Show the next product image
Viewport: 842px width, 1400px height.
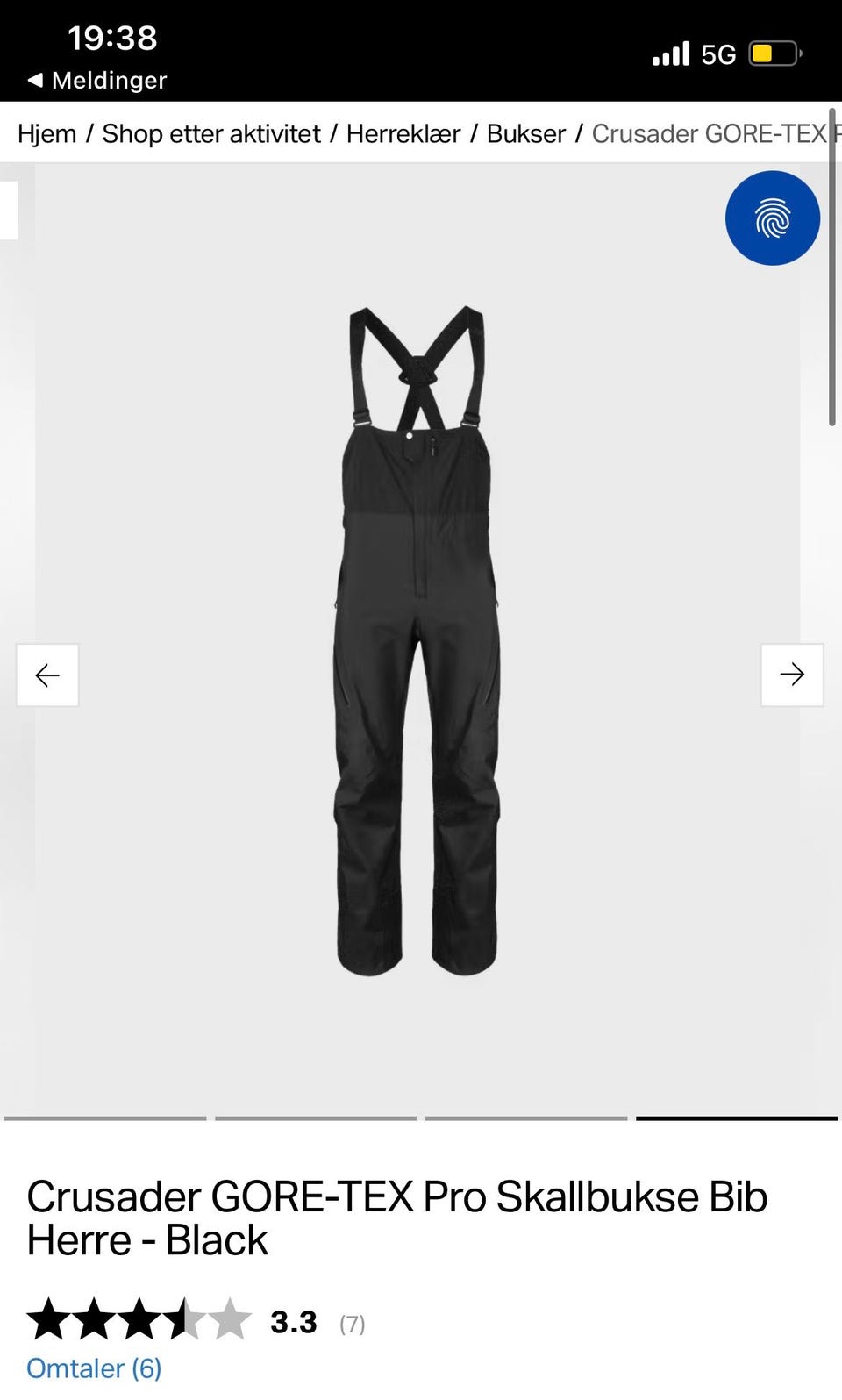tap(792, 675)
